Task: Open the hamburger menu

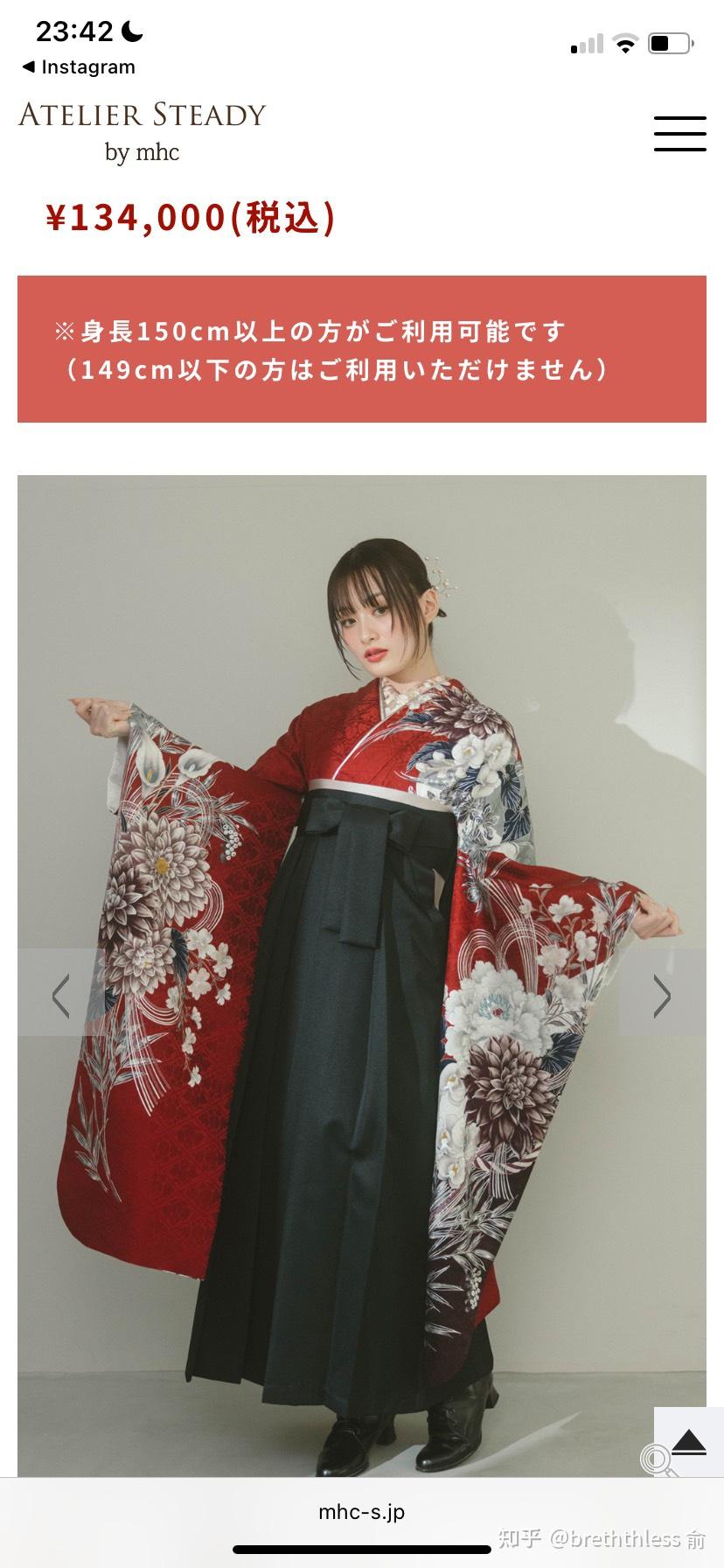Action: [679, 134]
